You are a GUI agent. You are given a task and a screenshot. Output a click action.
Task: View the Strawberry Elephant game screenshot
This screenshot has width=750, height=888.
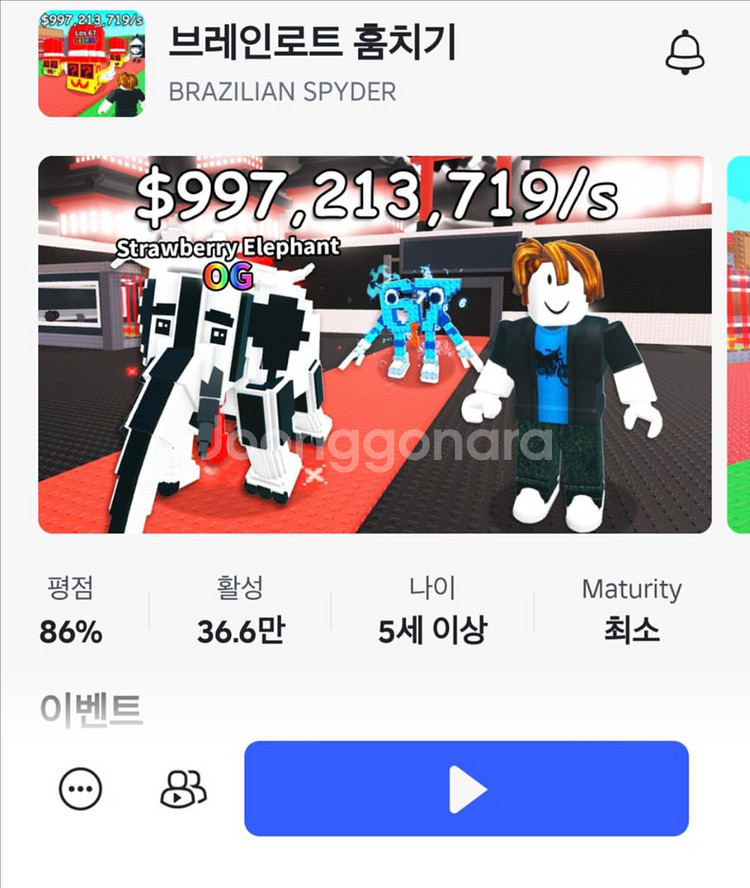[375, 345]
